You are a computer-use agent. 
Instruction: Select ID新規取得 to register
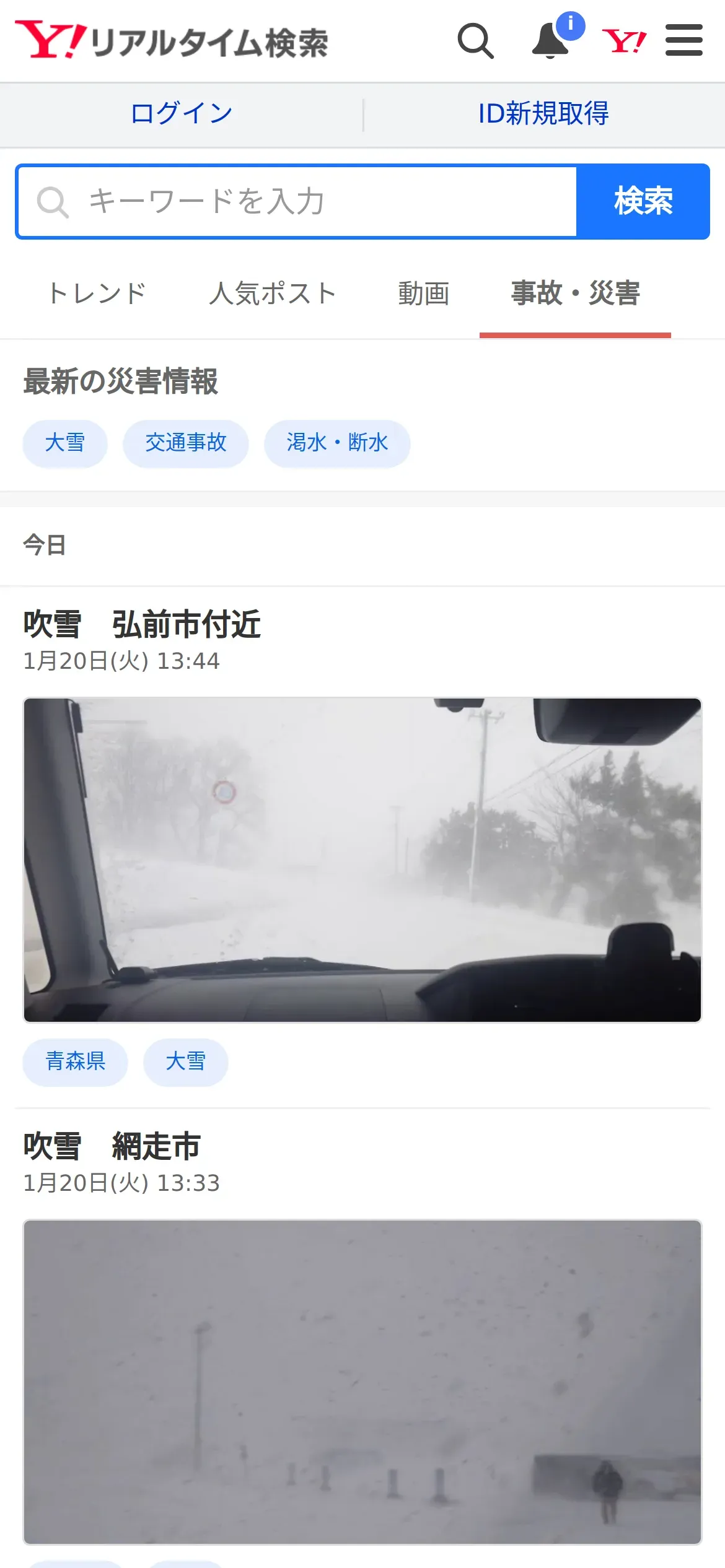click(543, 114)
